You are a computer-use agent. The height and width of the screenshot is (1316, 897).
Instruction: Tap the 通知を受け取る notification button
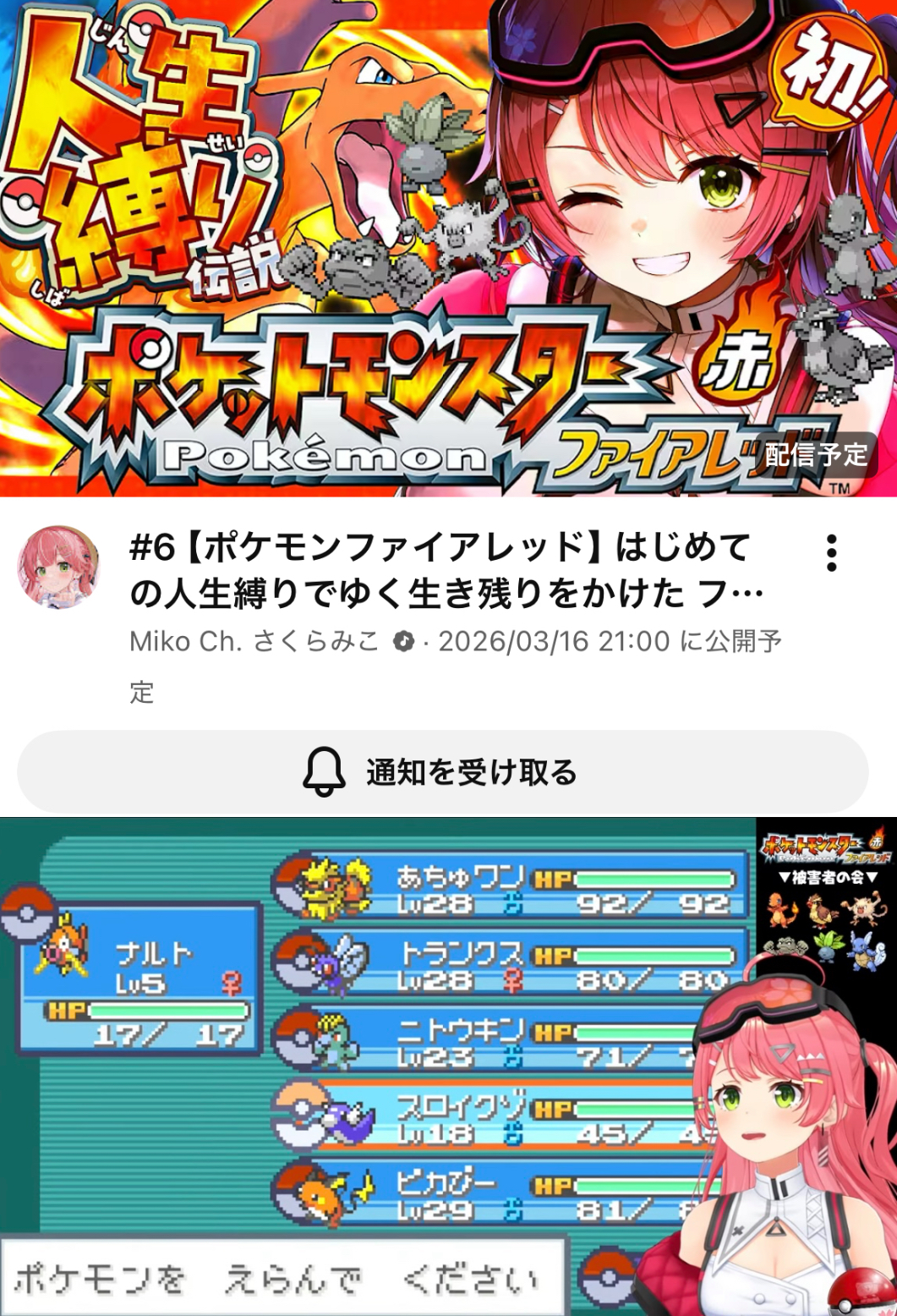443,772
